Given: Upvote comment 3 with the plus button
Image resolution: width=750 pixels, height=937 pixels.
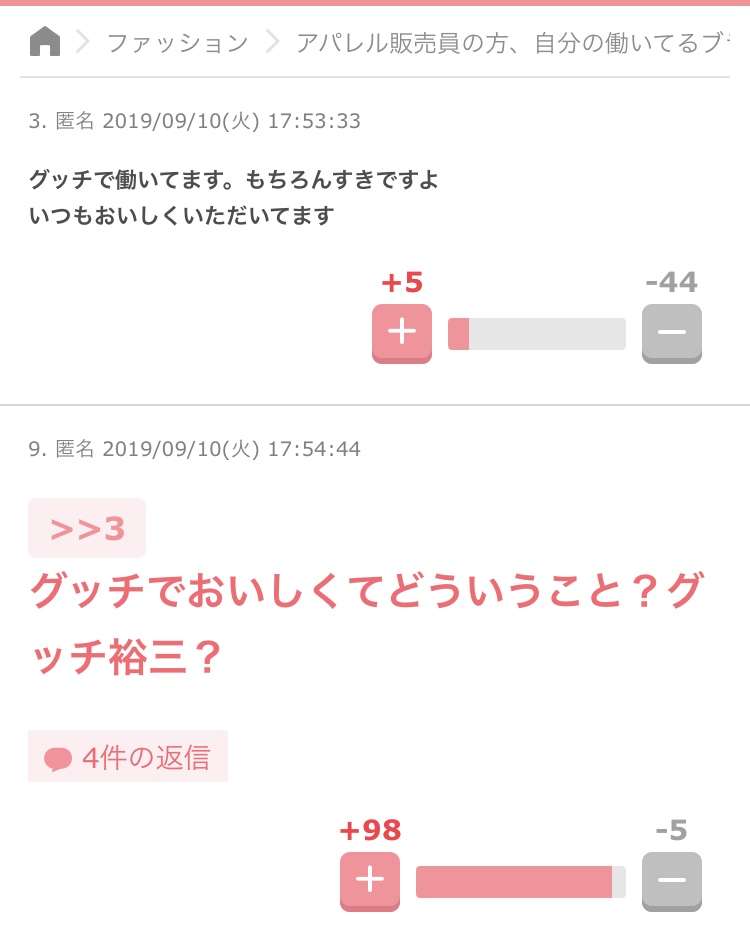Looking at the screenshot, I should point(401,332).
